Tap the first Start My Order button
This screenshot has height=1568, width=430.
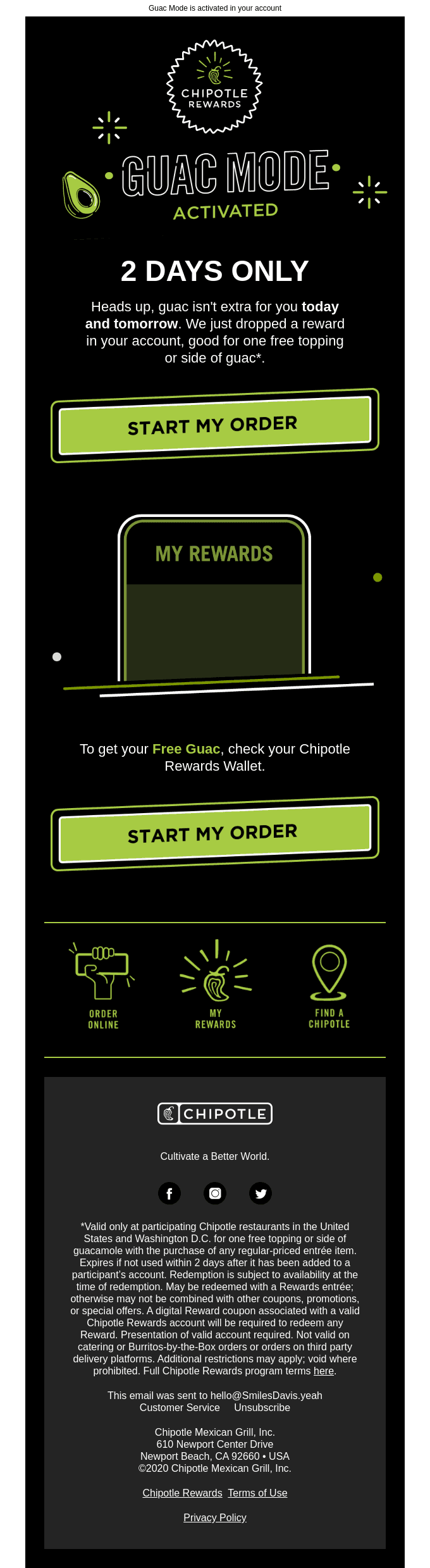coord(214,425)
